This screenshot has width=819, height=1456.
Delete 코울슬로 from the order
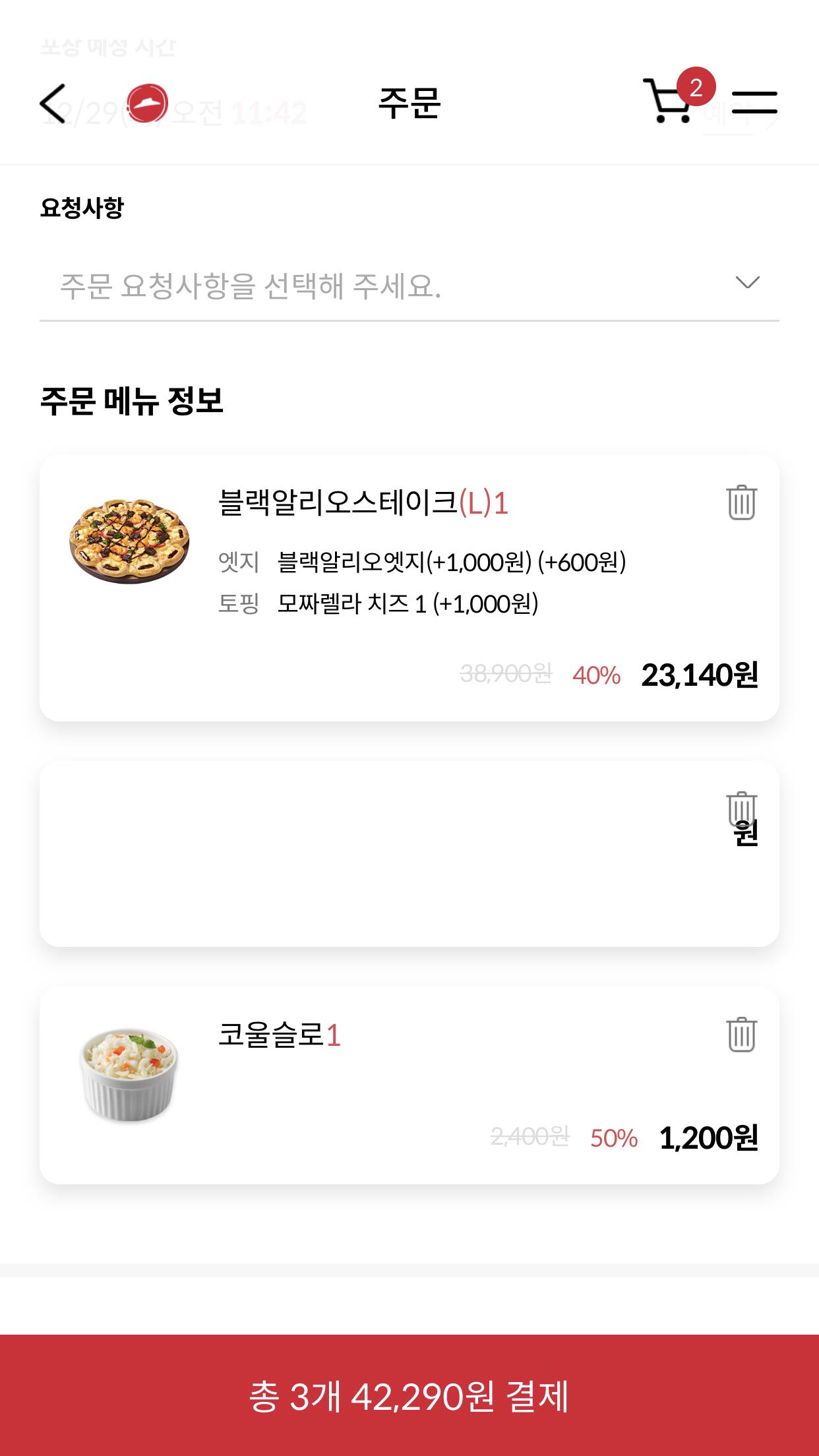741,1035
